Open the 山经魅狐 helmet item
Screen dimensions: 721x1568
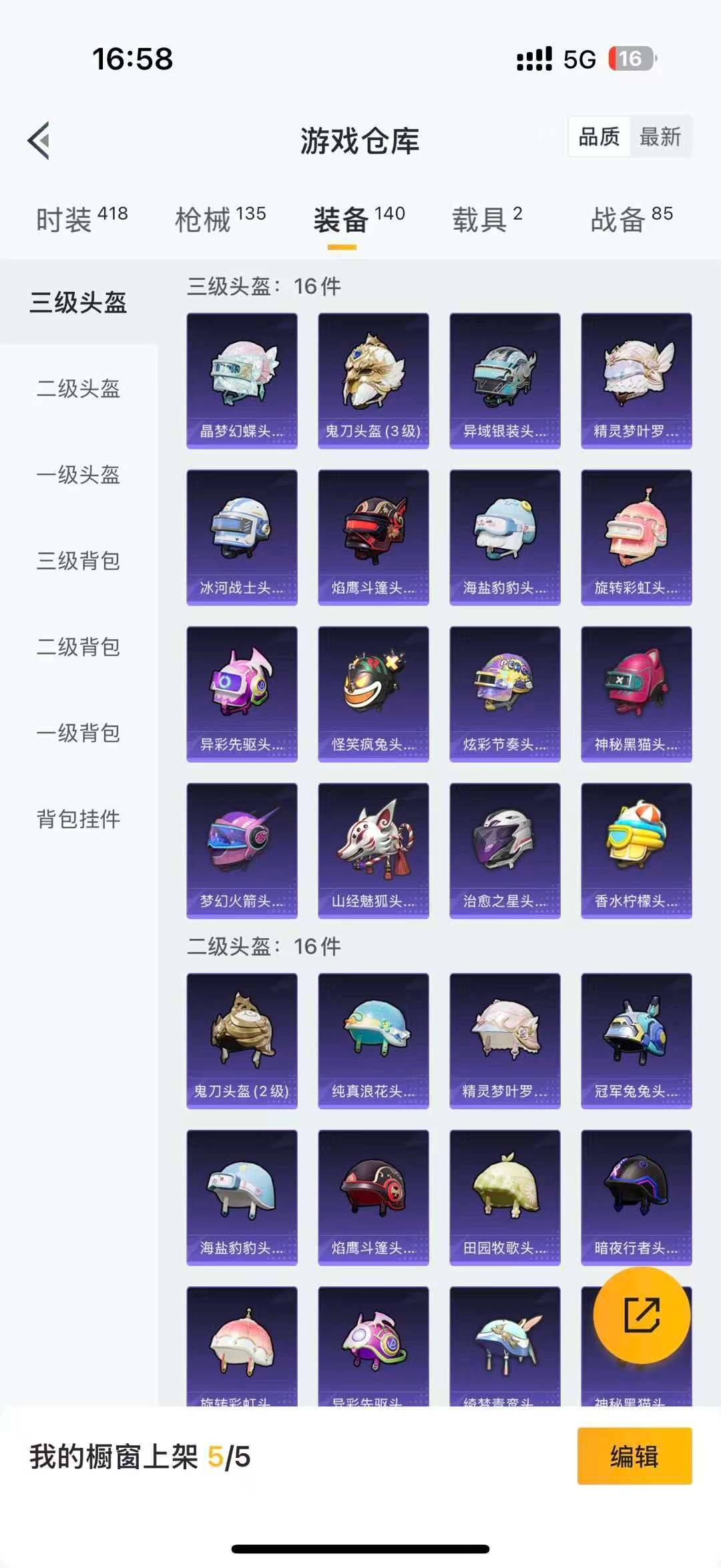(373, 850)
